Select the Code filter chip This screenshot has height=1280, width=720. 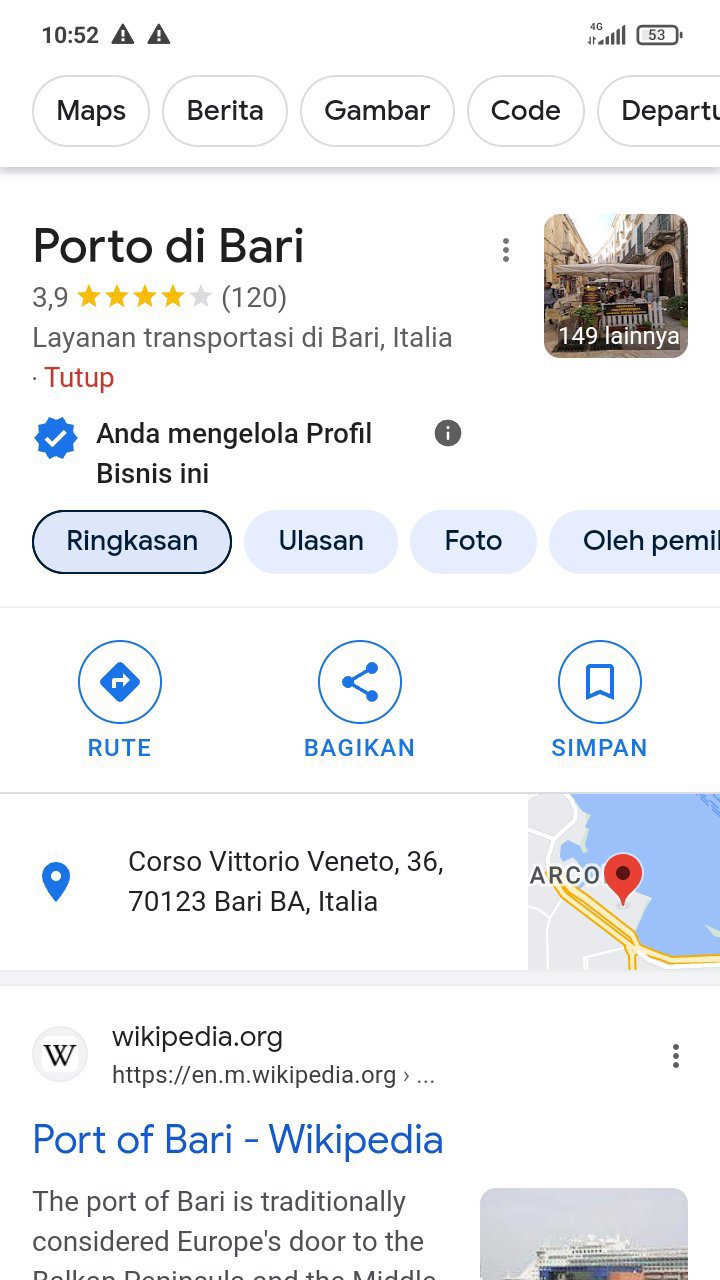[x=525, y=111]
